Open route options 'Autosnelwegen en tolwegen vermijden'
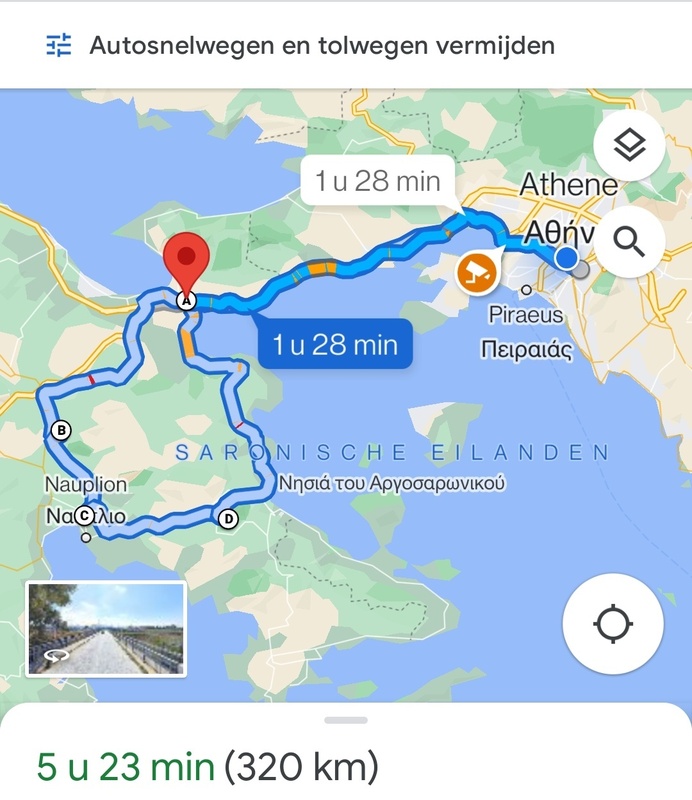 (300, 45)
